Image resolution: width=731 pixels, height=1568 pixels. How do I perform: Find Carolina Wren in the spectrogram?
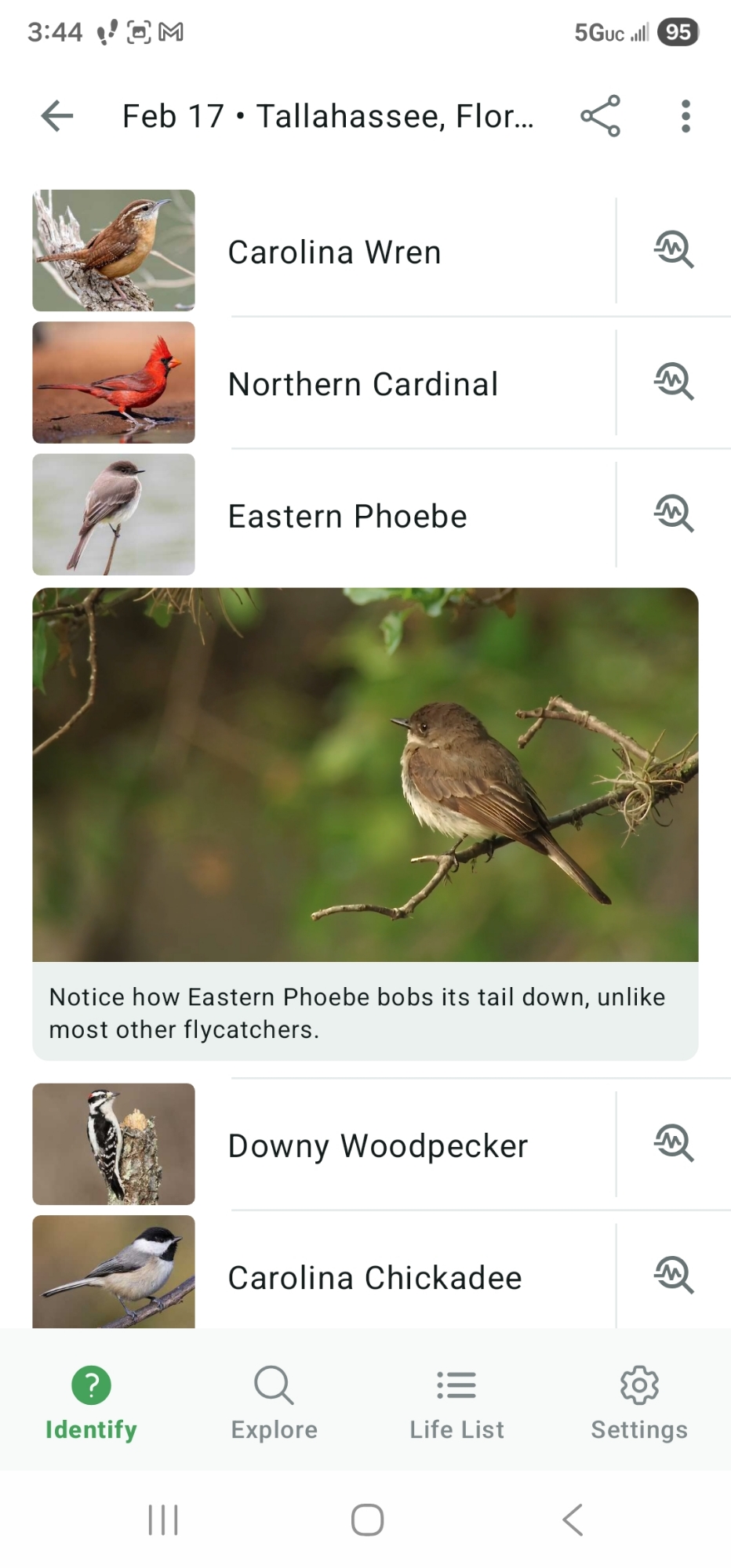[x=674, y=250]
